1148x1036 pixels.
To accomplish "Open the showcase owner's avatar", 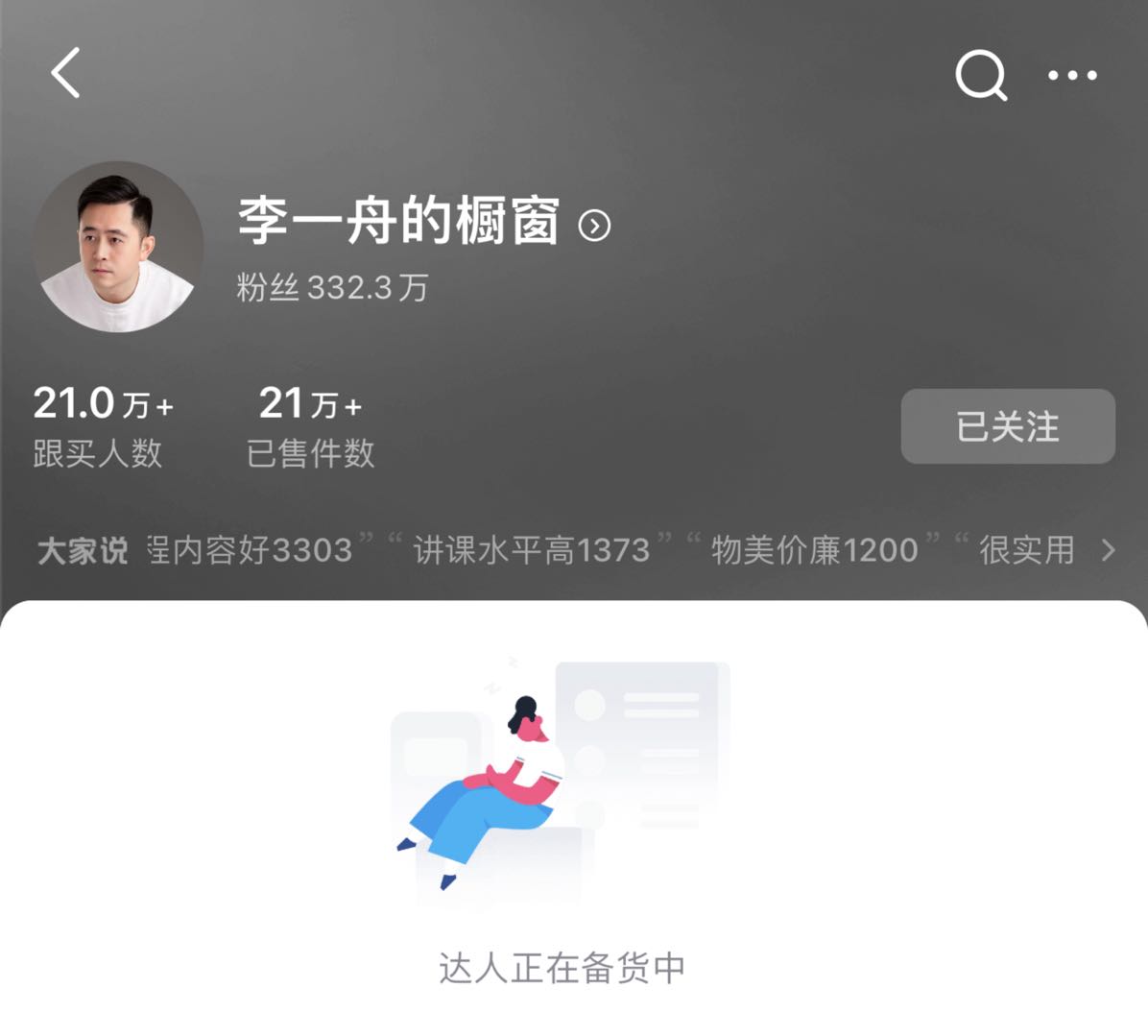I will tap(118, 247).
